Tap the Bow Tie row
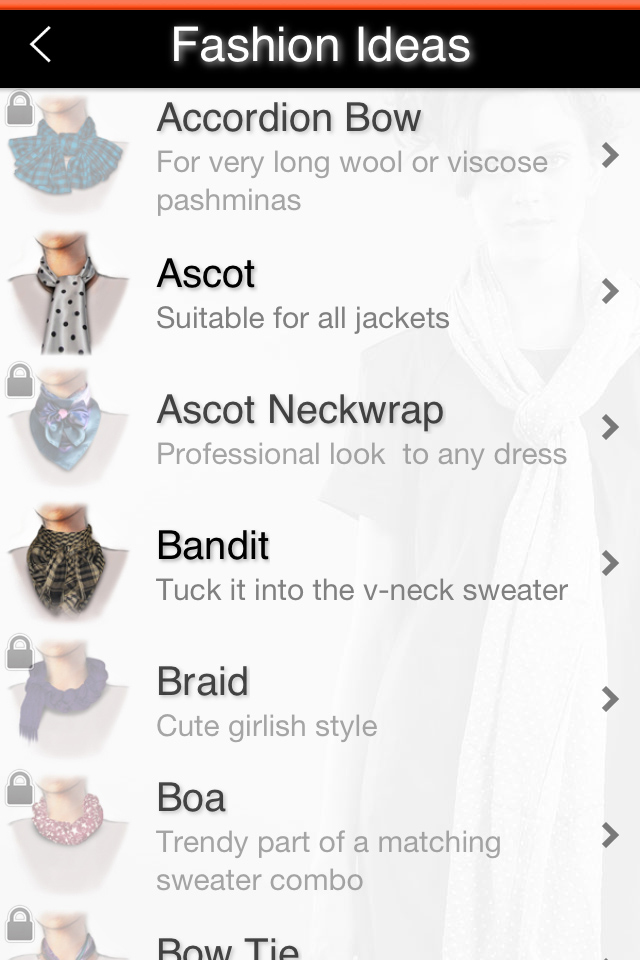This screenshot has height=960, width=640. coord(320,944)
